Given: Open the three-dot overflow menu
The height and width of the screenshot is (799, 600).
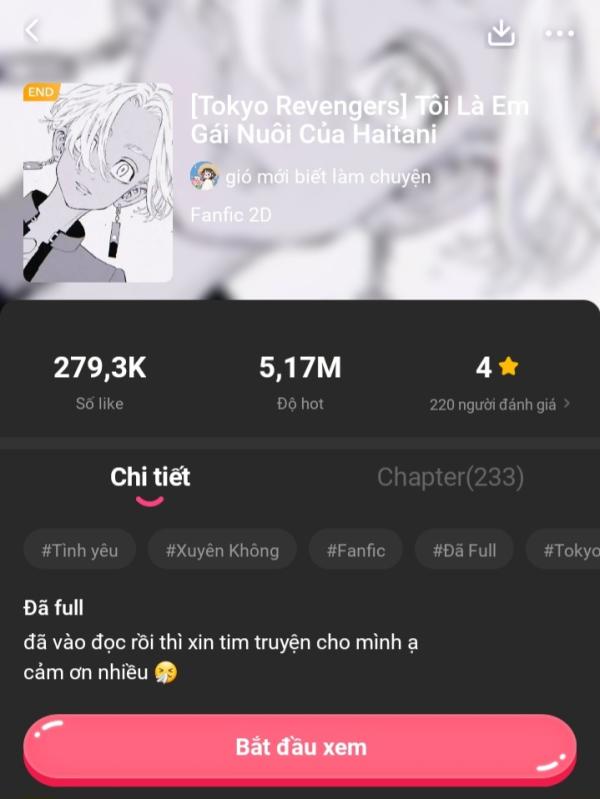Looking at the screenshot, I should coord(559,33).
